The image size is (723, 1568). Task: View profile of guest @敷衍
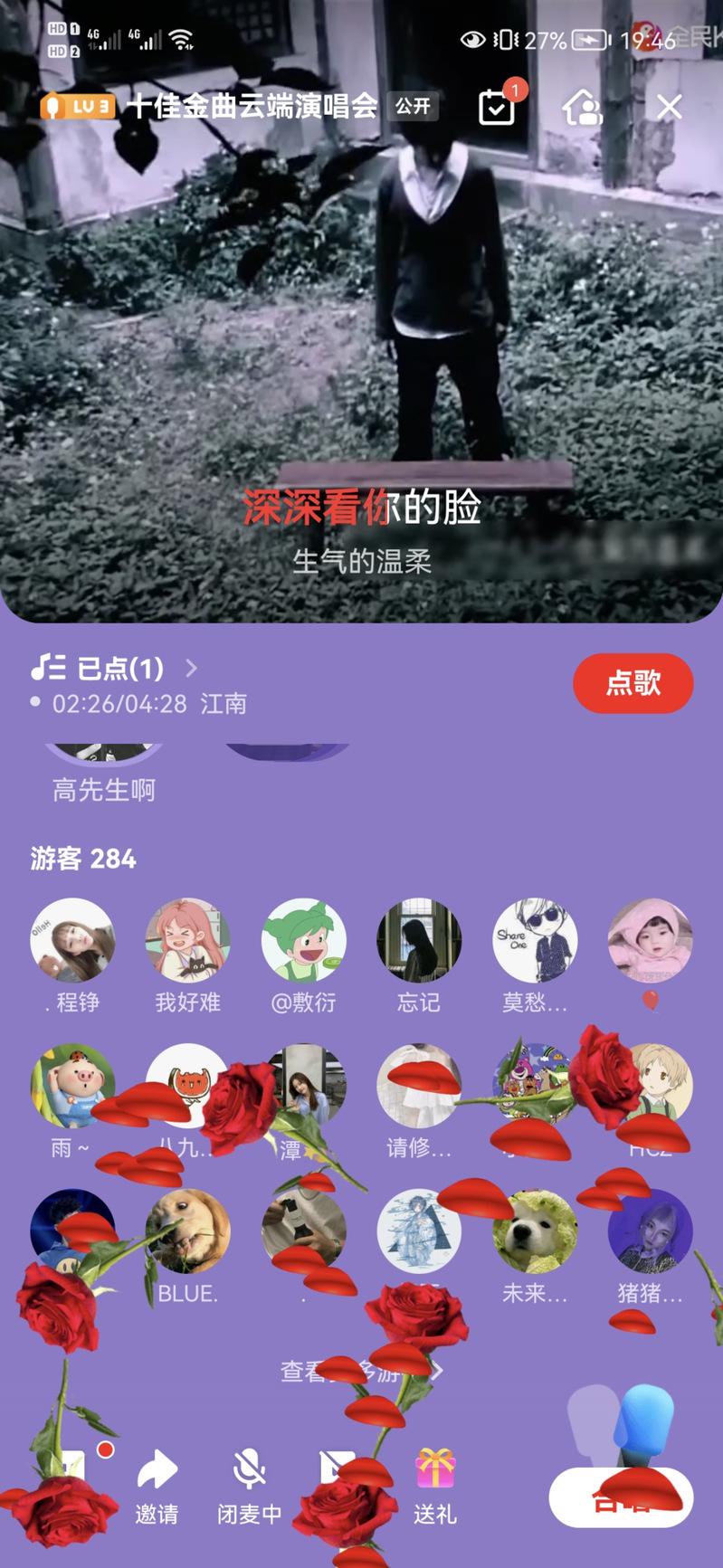tap(303, 941)
